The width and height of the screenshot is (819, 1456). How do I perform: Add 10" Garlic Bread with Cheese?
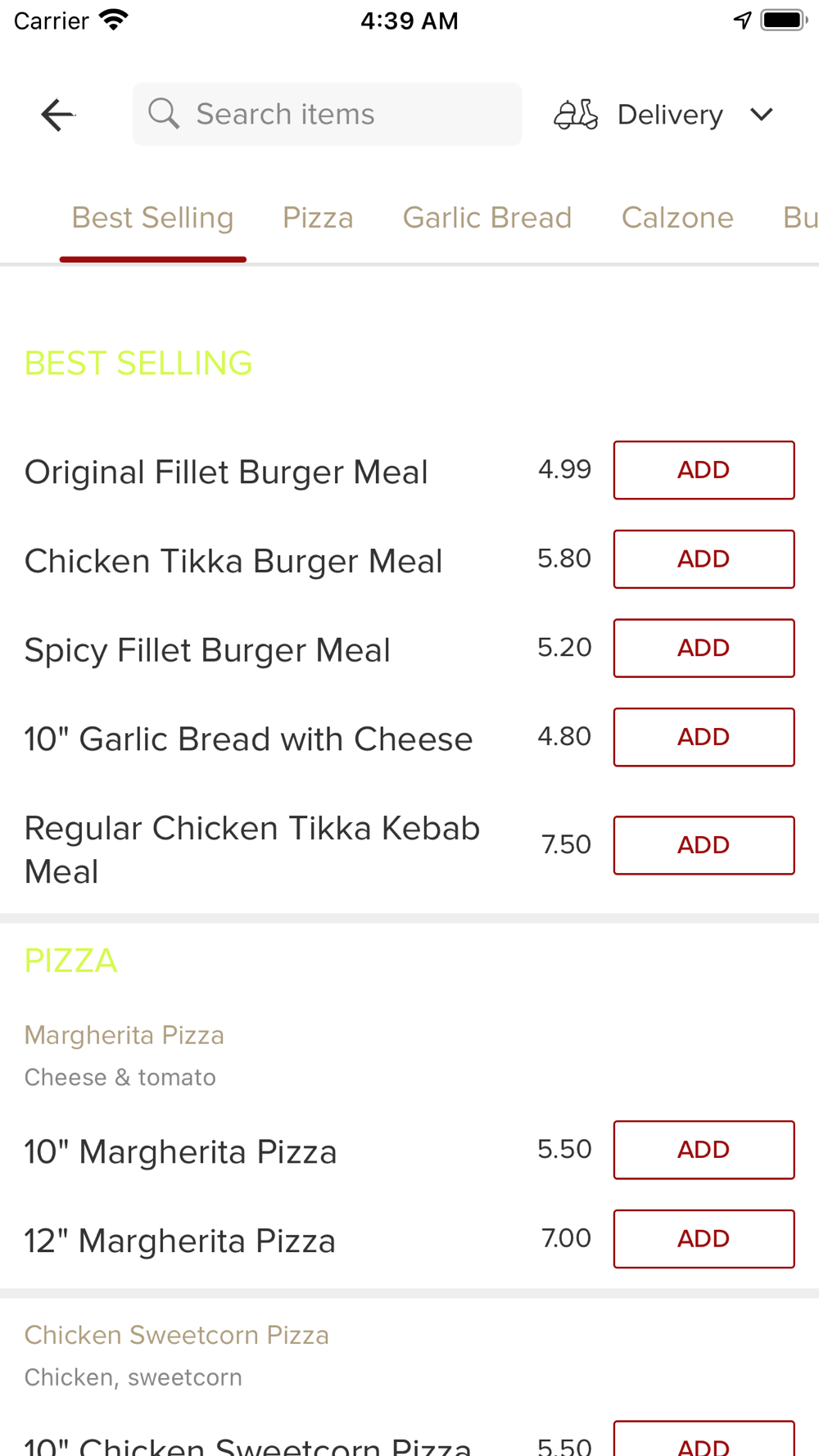tap(704, 737)
